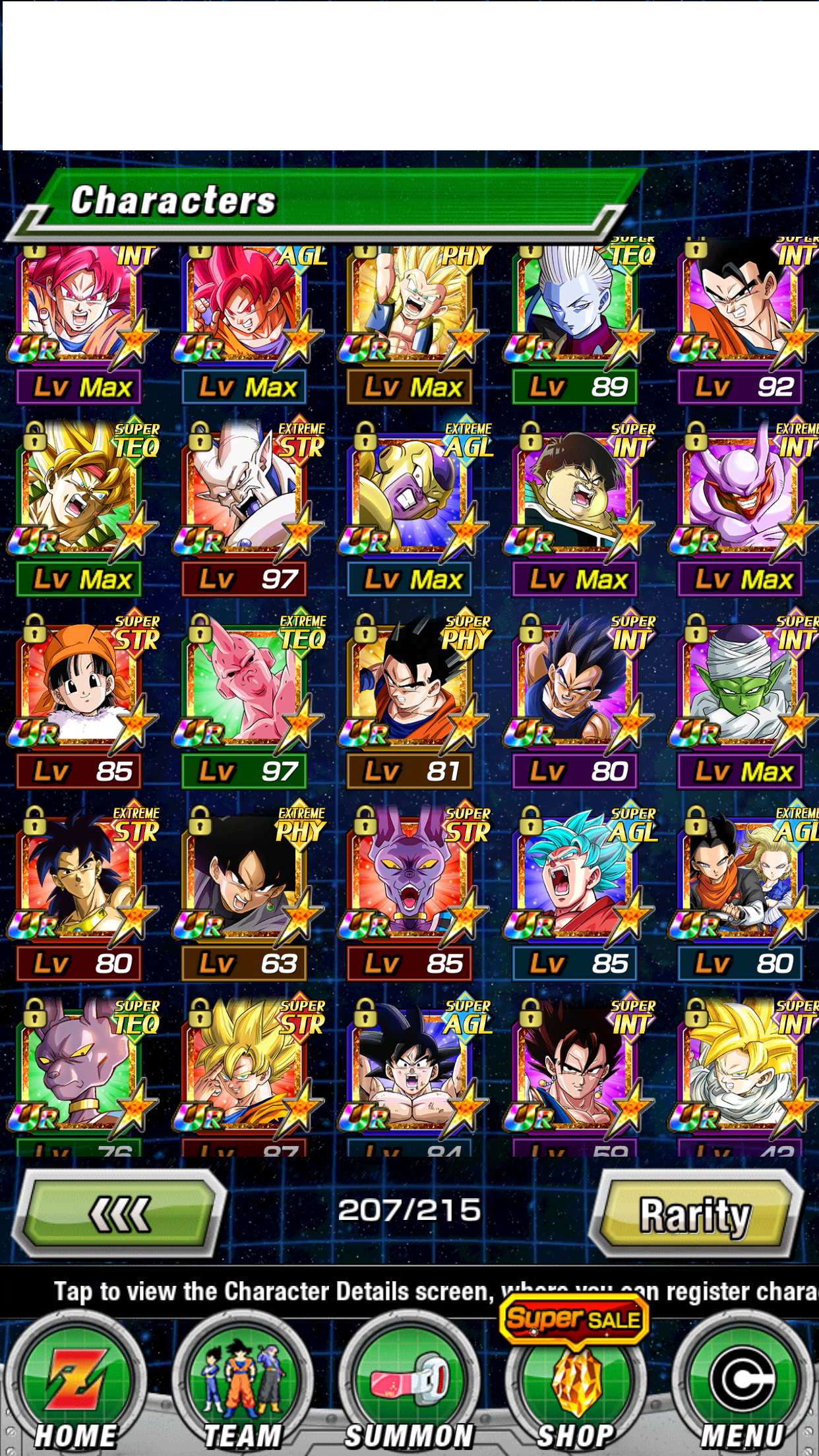View the Super INT character at Lv 92
Screen dimensions: 819x1456
pos(741,319)
